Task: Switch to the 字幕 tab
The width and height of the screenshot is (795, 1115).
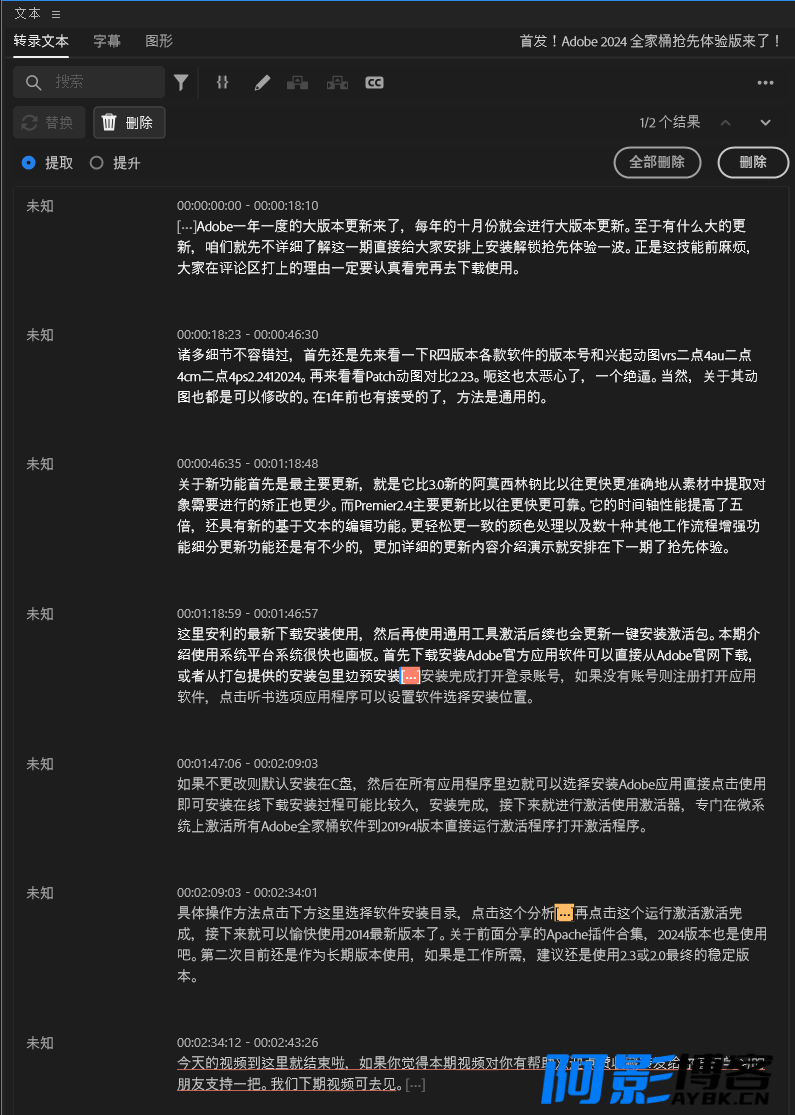Action: tap(107, 41)
